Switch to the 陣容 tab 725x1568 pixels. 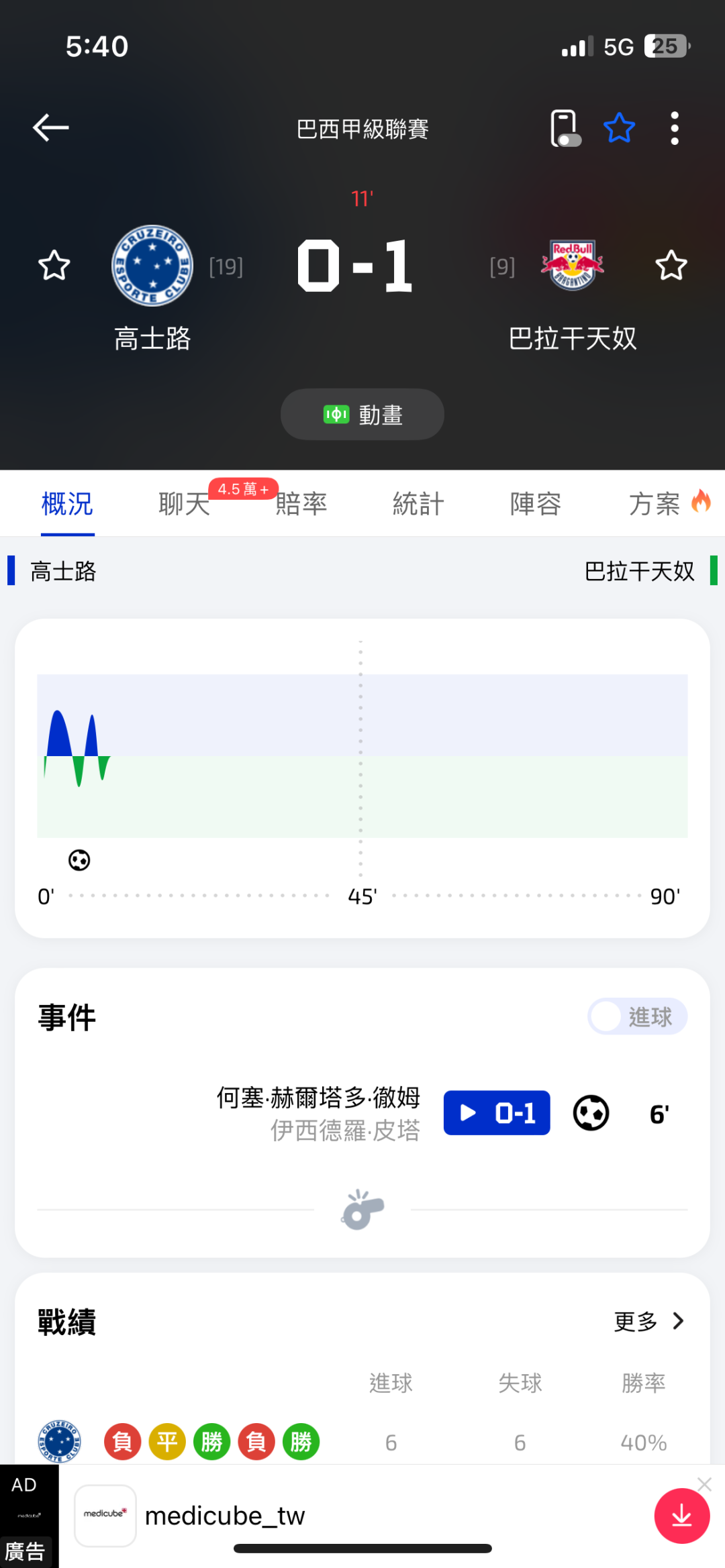pos(535,504)
